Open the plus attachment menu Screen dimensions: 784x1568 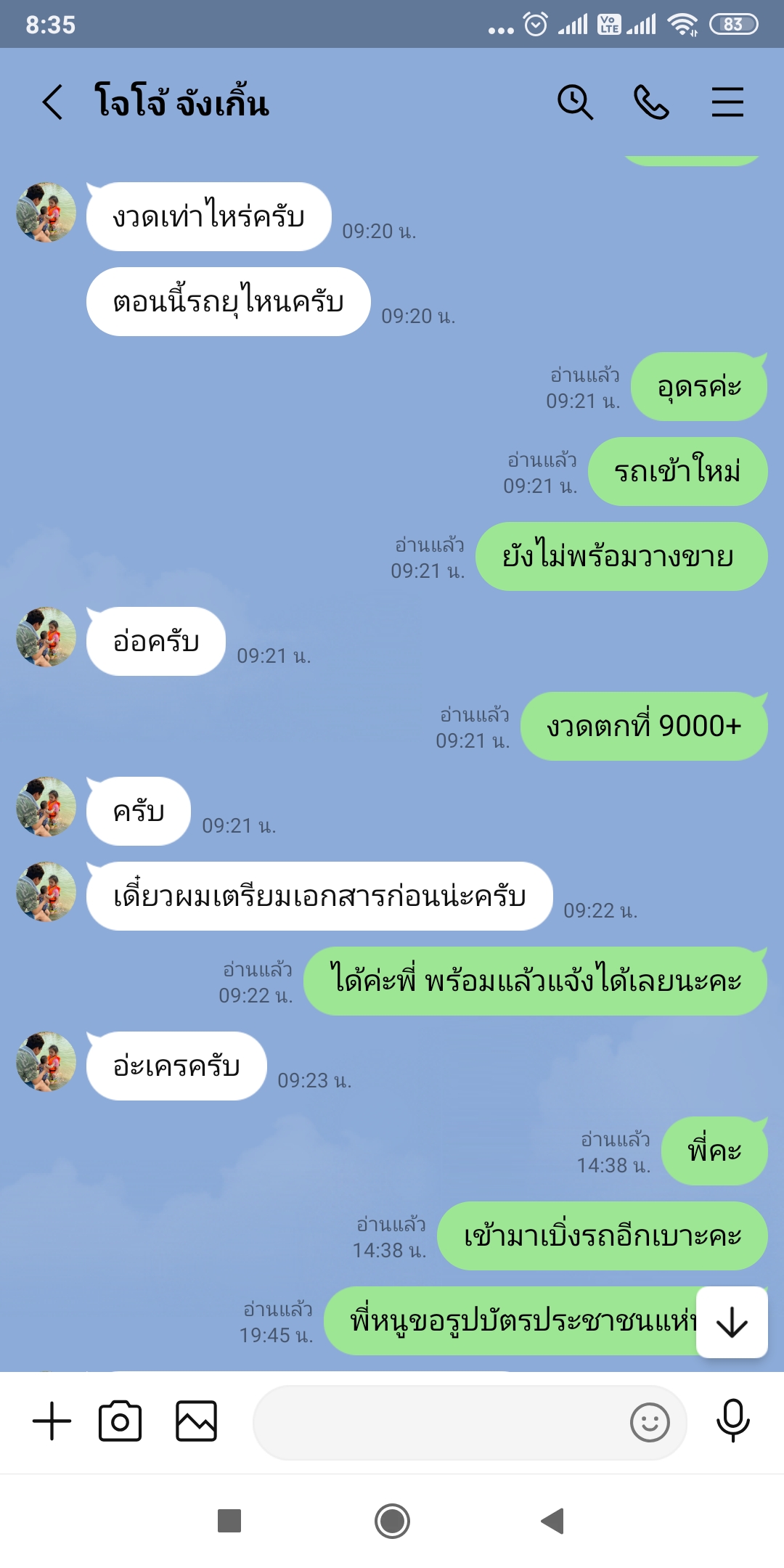click(52, 1421)
